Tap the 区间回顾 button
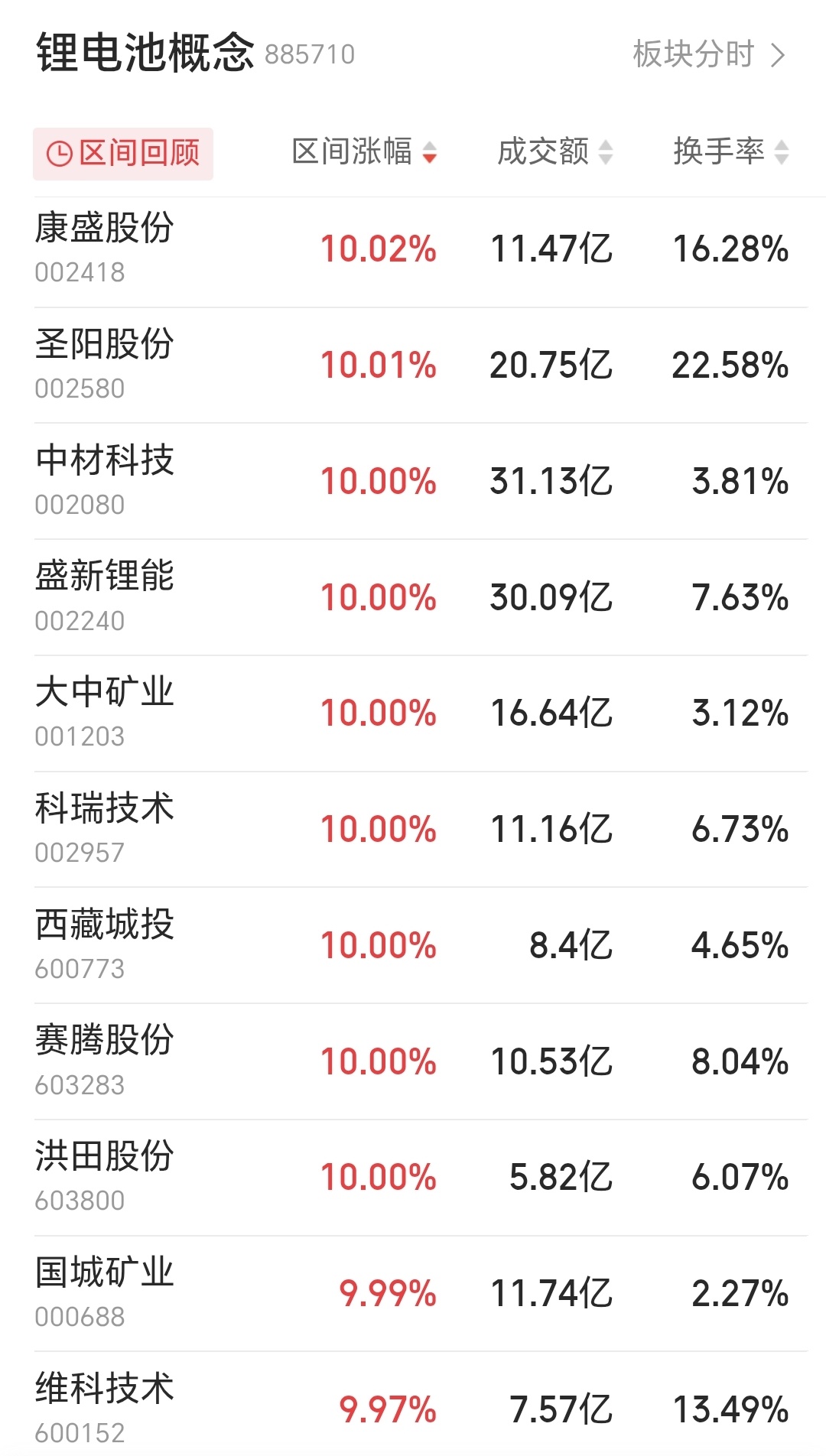 (123, 154)
